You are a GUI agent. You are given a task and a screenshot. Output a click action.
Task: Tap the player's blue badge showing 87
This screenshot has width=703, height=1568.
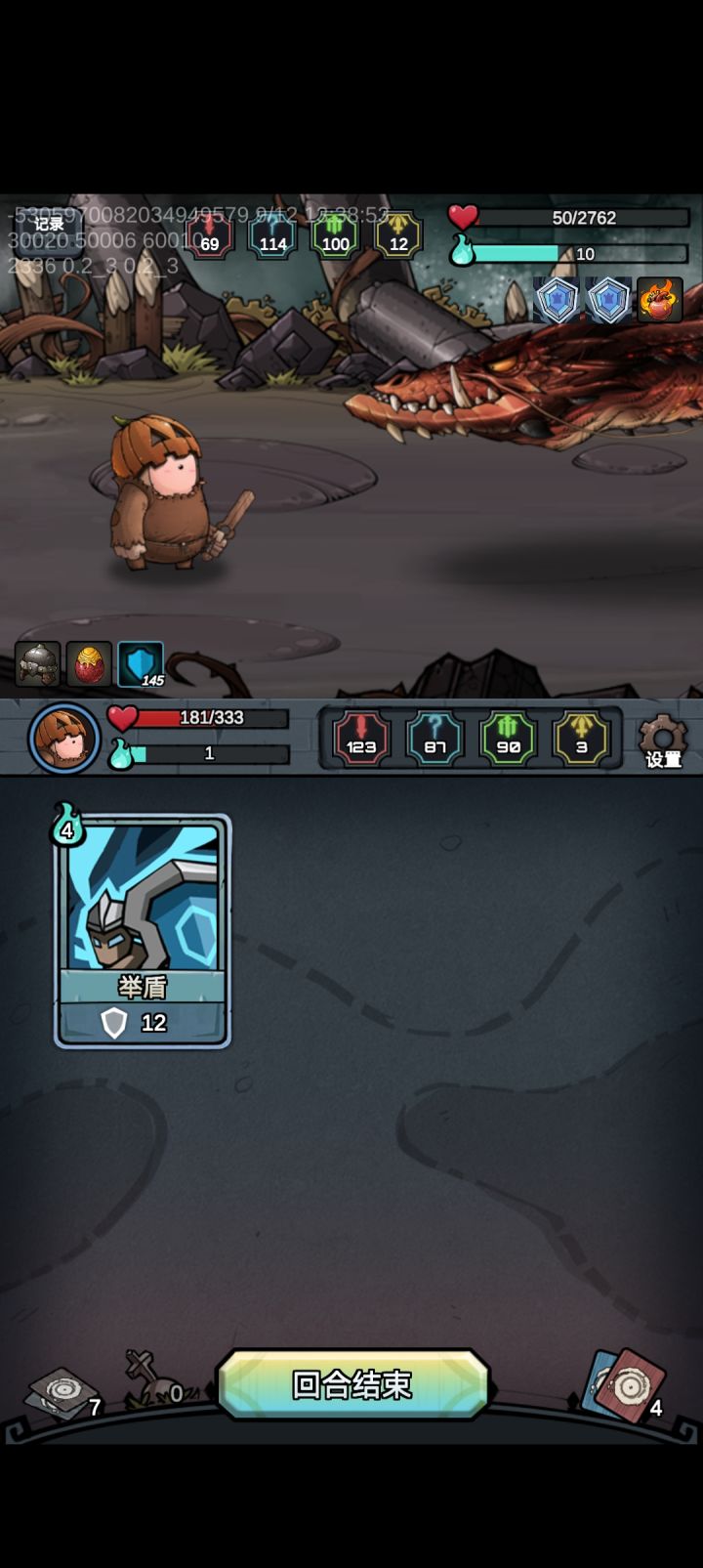[434, 742]
